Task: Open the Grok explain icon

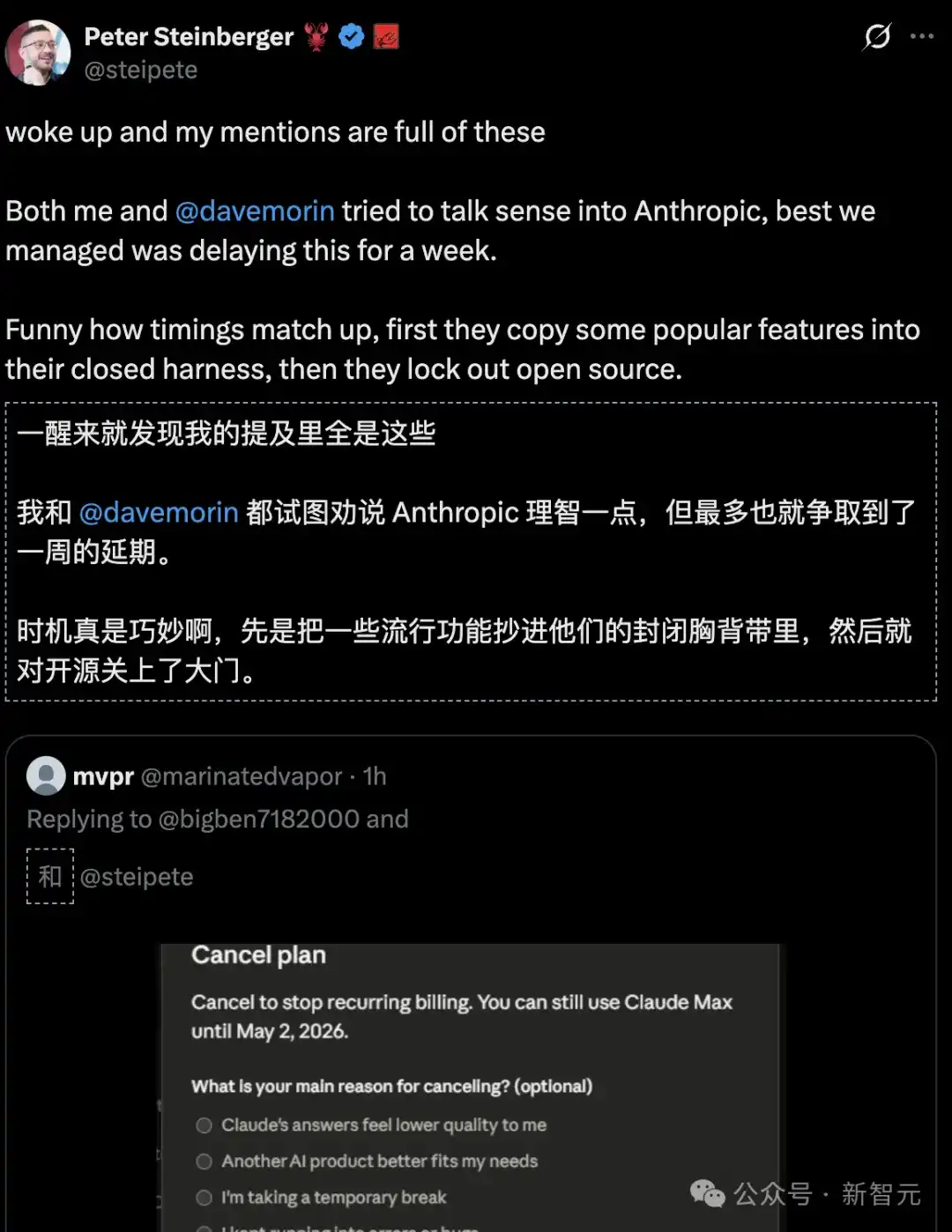Action: point(877,37)
